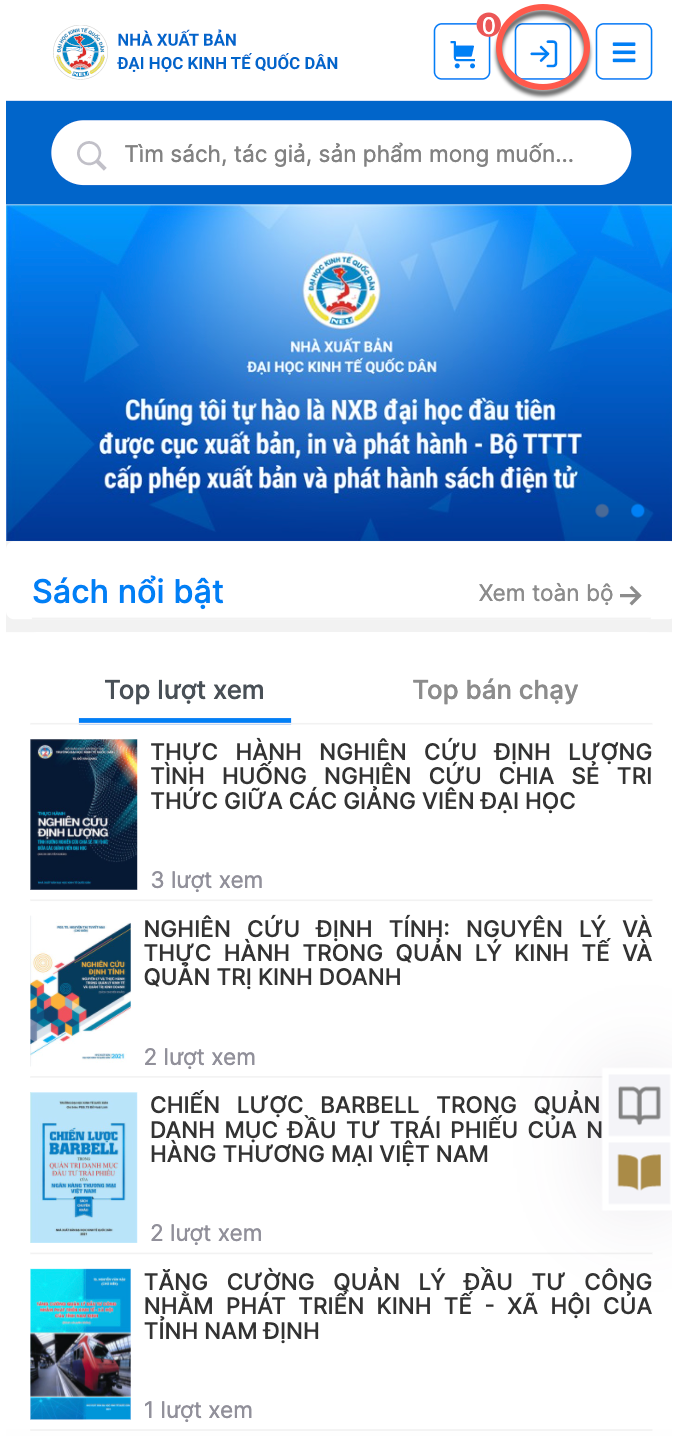Open book 'Nghiên cứu định tính'

click(x=397, y=952)
